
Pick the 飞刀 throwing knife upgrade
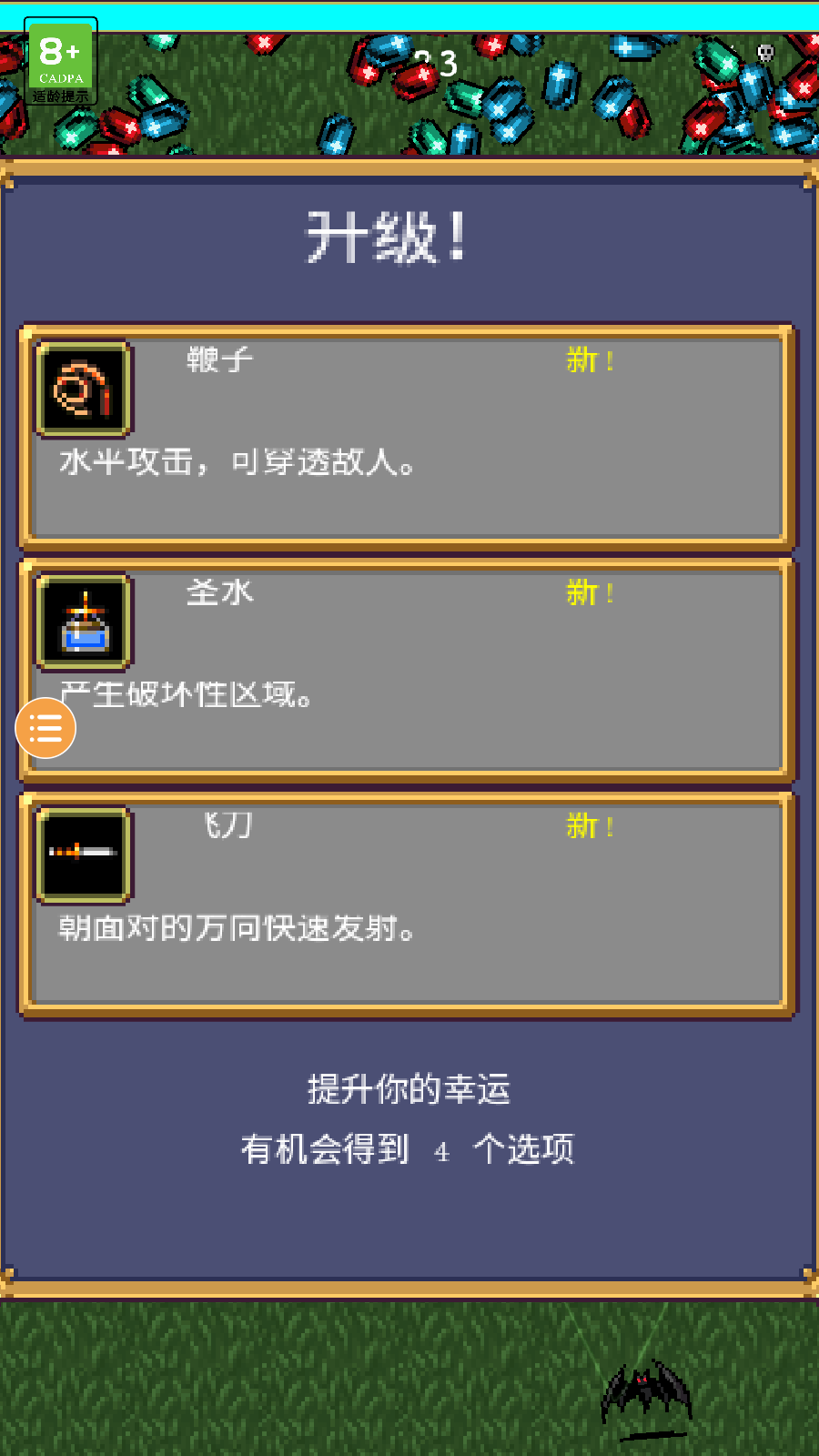(408, 903)
